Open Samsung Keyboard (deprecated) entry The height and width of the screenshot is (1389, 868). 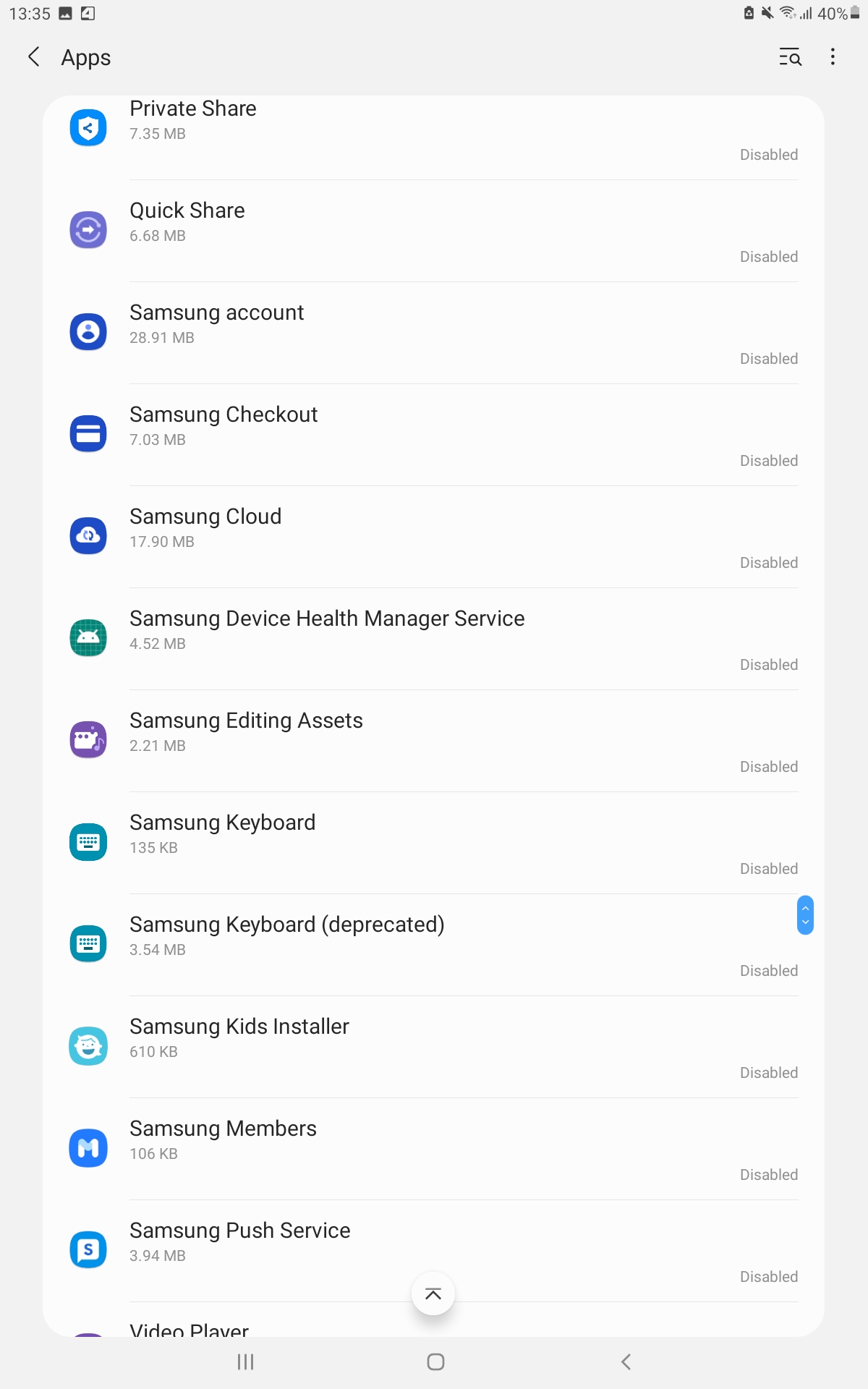click(434, 944)
